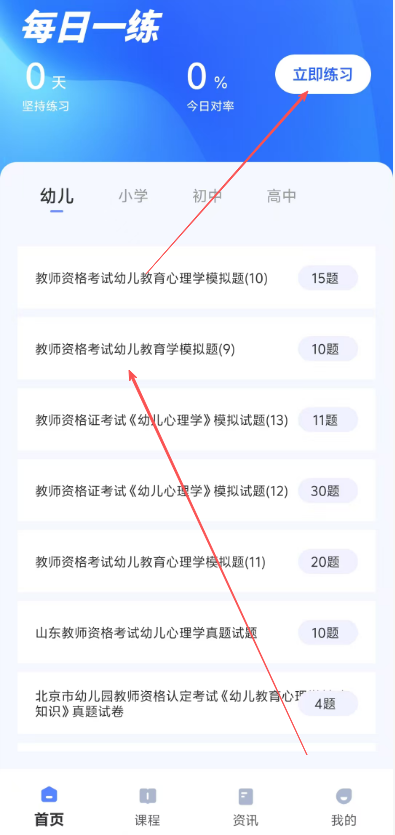The height and width of the screenshot is (835, 395).
Task: Open the 资讯 tab
Action: coord(245,806)
